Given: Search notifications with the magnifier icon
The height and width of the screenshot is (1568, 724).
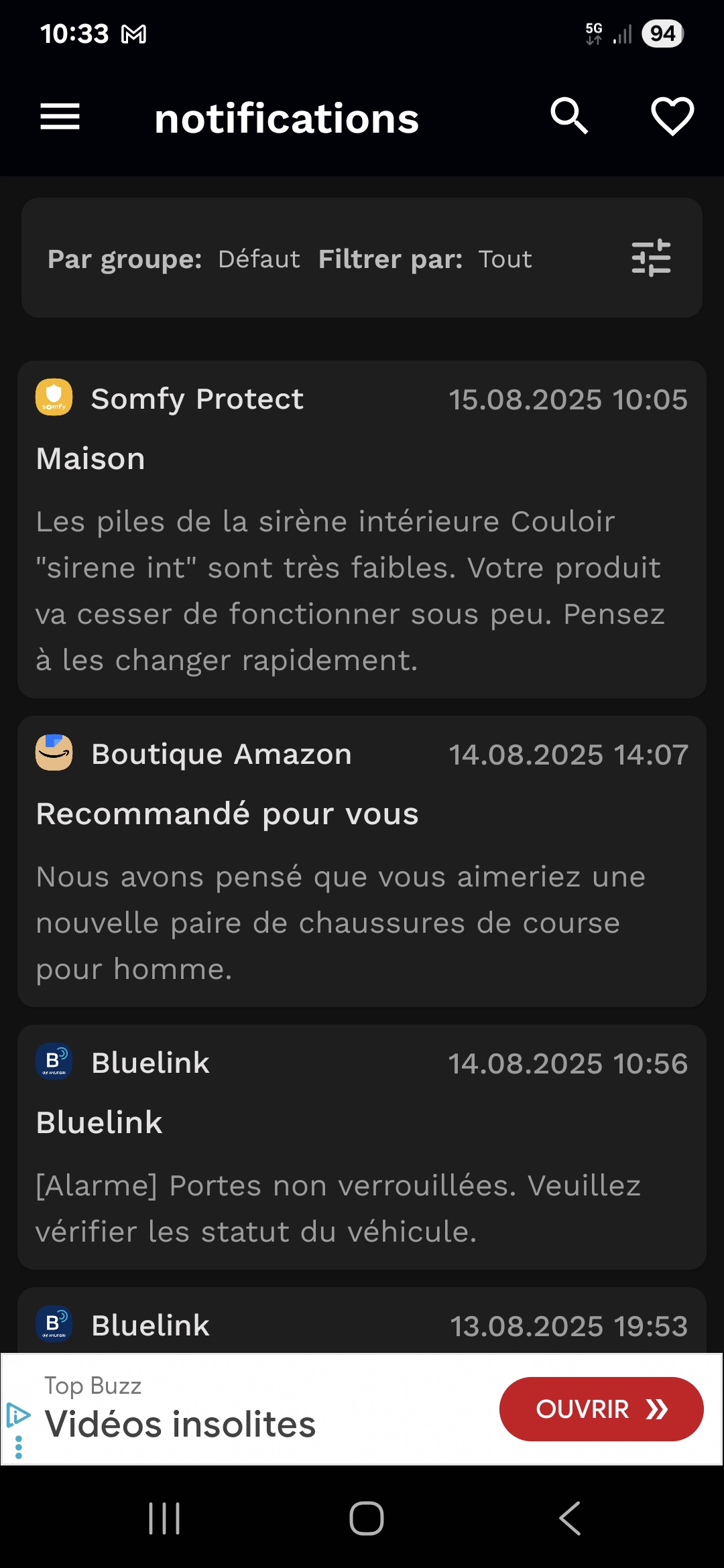Looking at the screenshot, I should click(x=569, y=117).
